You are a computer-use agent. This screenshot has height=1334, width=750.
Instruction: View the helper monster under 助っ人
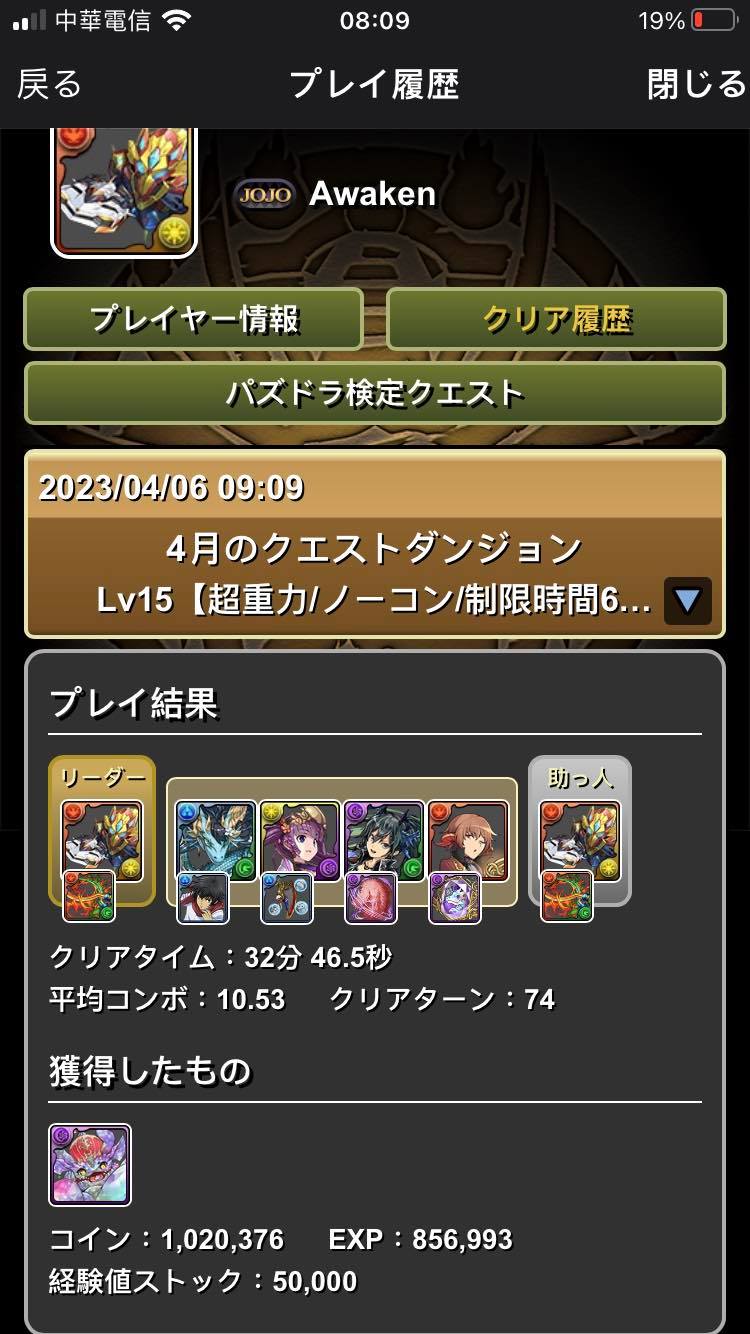tap(580, 840)
